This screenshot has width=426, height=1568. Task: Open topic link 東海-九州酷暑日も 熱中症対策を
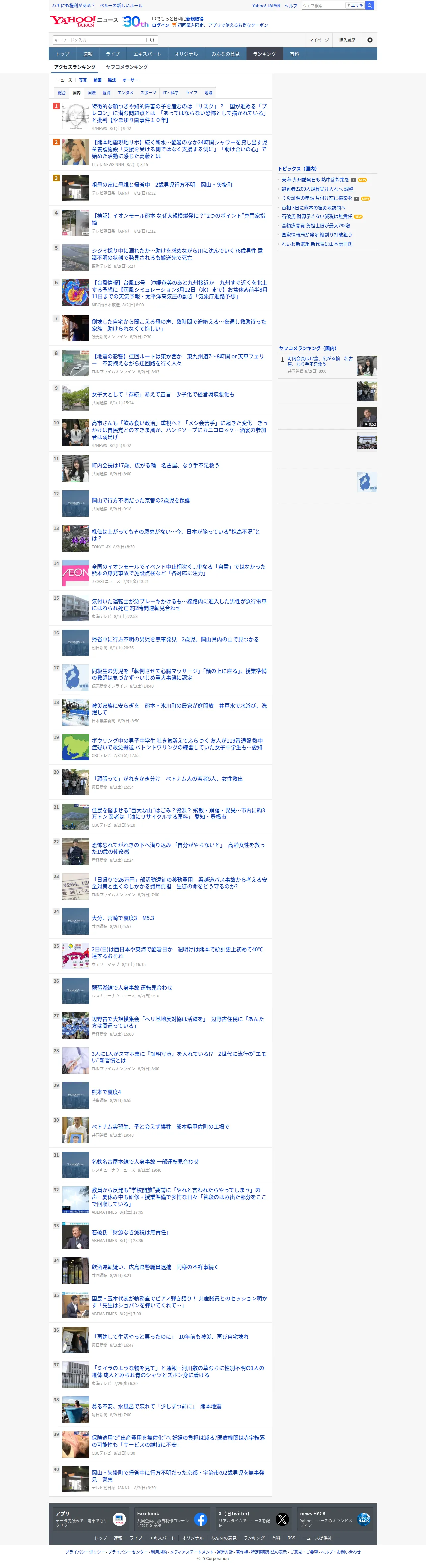pyautogui.click(x=315, y=180)
